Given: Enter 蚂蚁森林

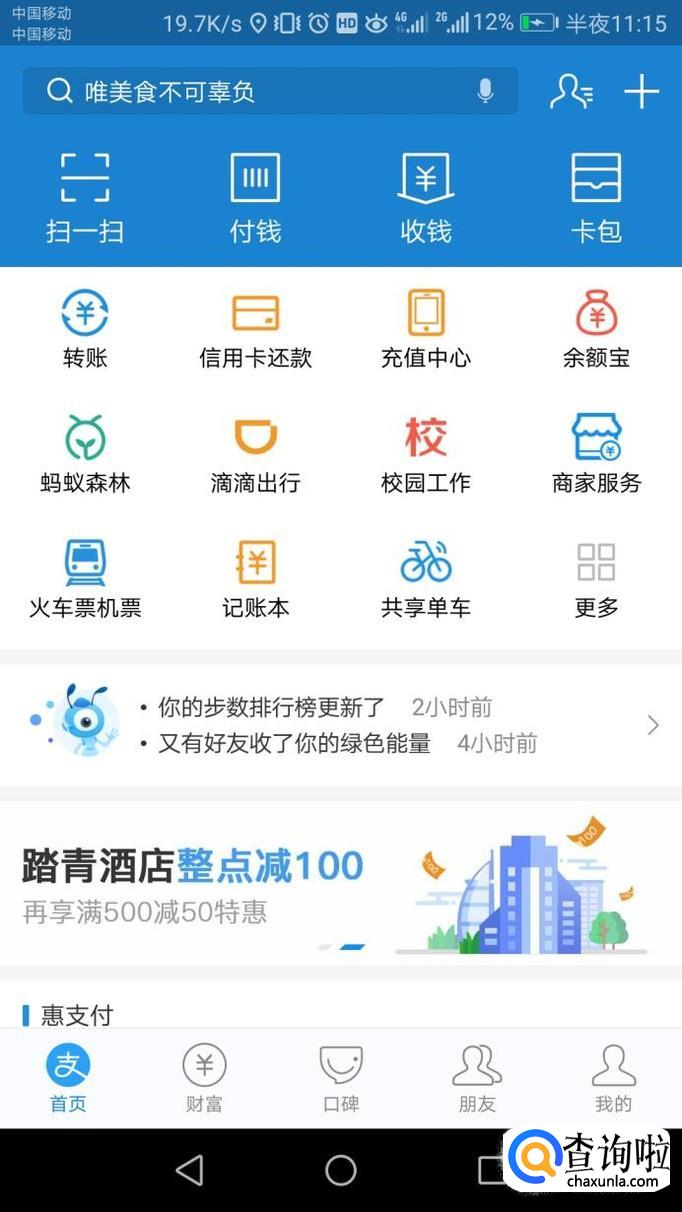Looking at the screenshot, I should [x=85, y=455].
